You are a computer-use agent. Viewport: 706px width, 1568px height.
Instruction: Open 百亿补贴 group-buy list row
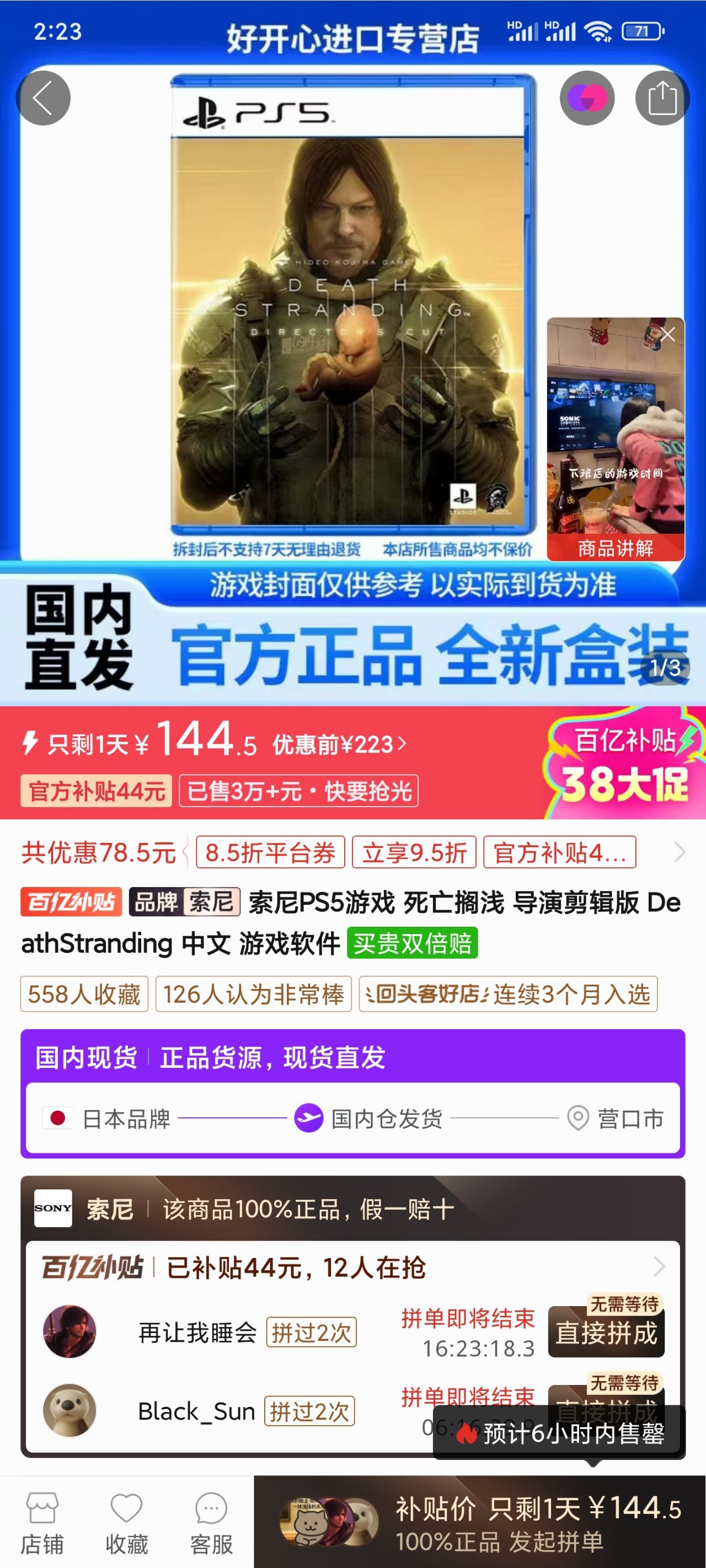pos(352,1268)
